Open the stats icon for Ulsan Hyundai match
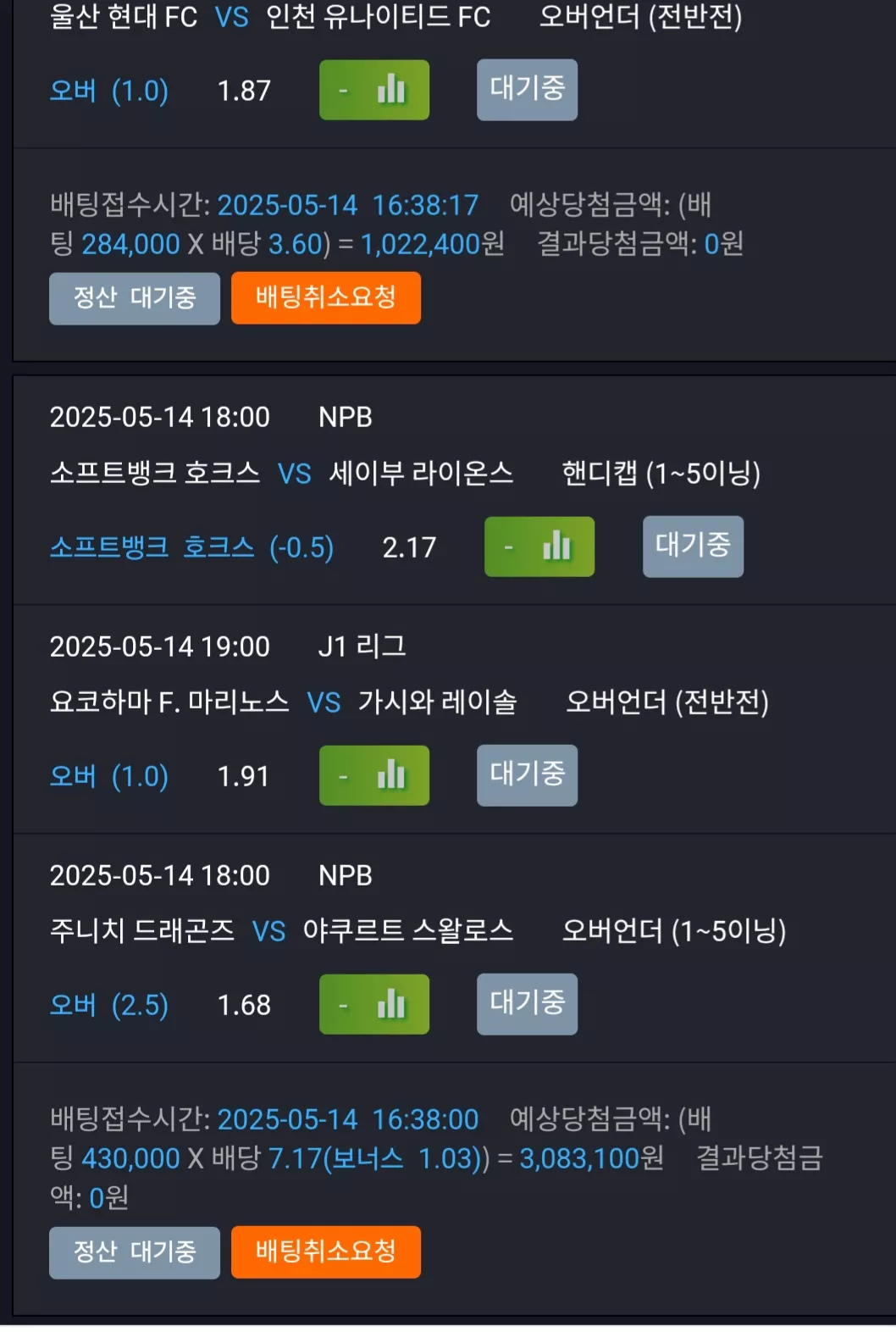Image resolution: width=896 pixels, height=1332 pixels. tap(374, 90)
